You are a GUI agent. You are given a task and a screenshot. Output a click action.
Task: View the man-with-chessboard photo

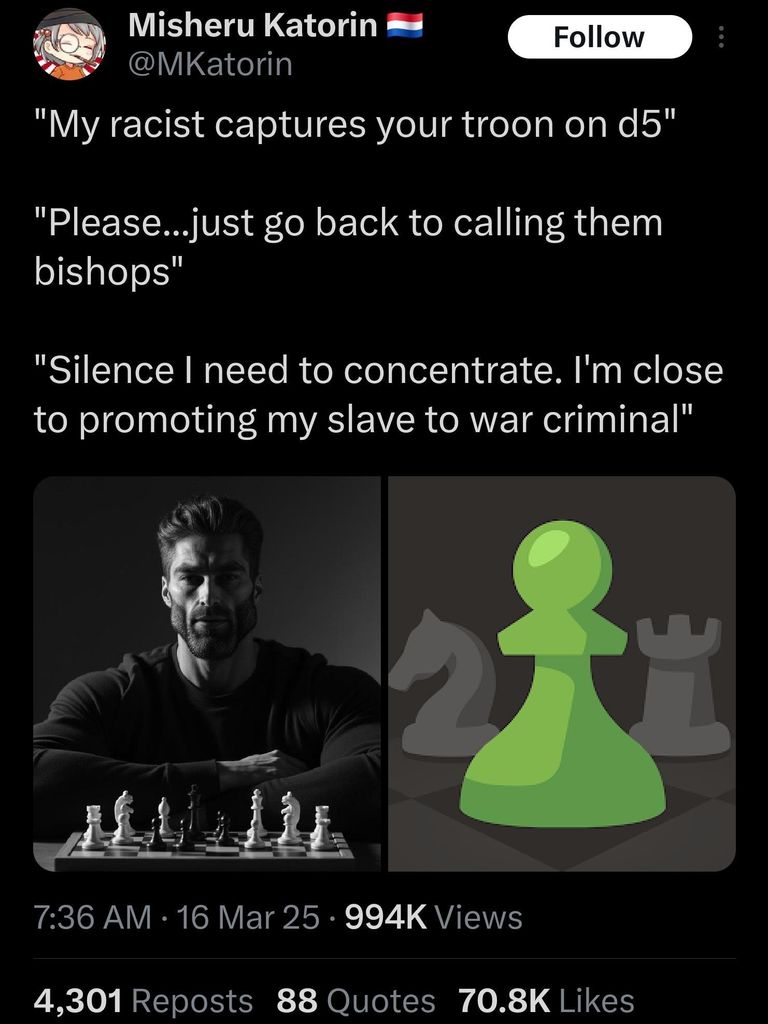206,673
